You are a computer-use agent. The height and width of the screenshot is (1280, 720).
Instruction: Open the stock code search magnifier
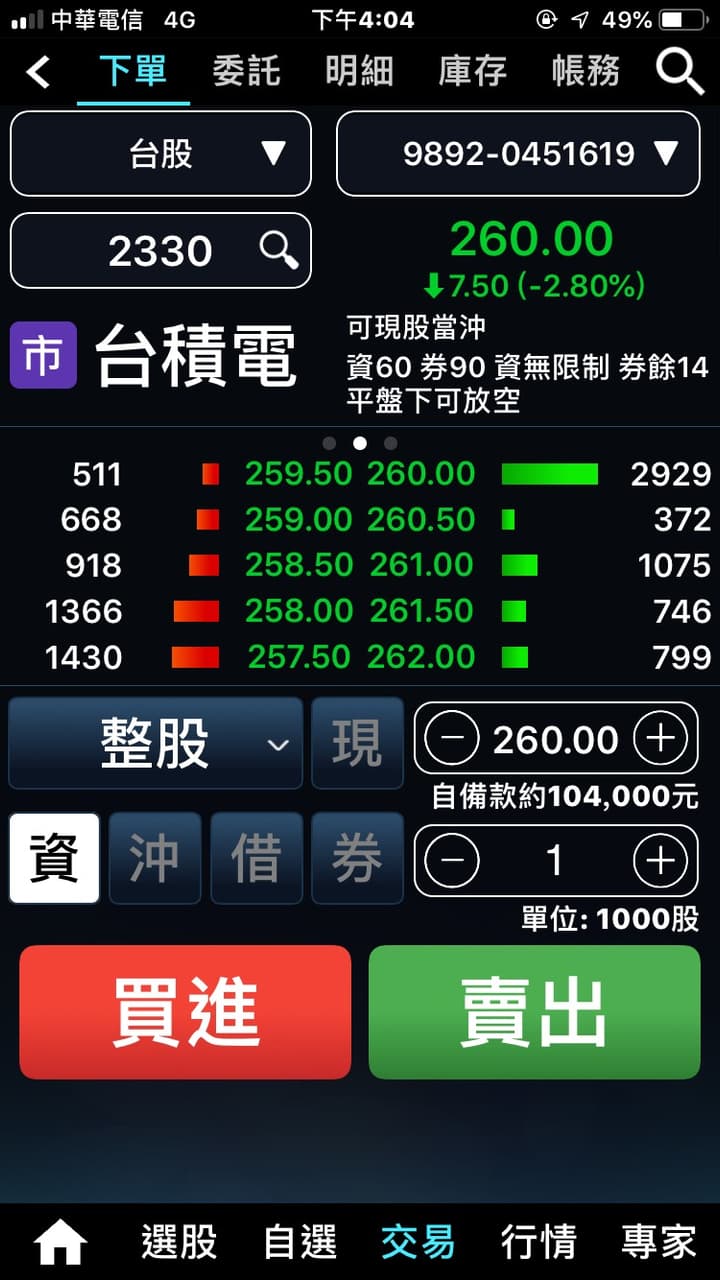277,250
